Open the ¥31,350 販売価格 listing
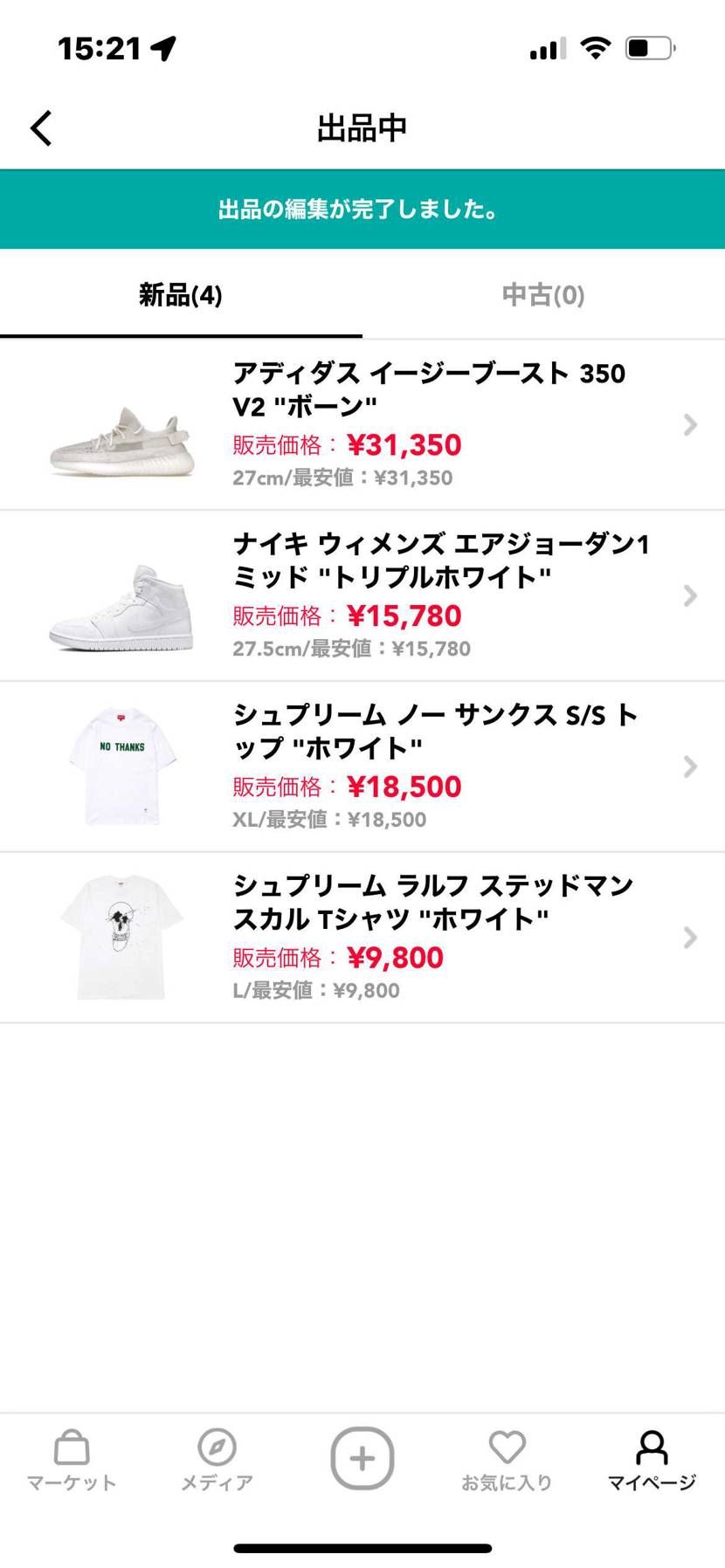725x1568 pixels. (402, 445)
